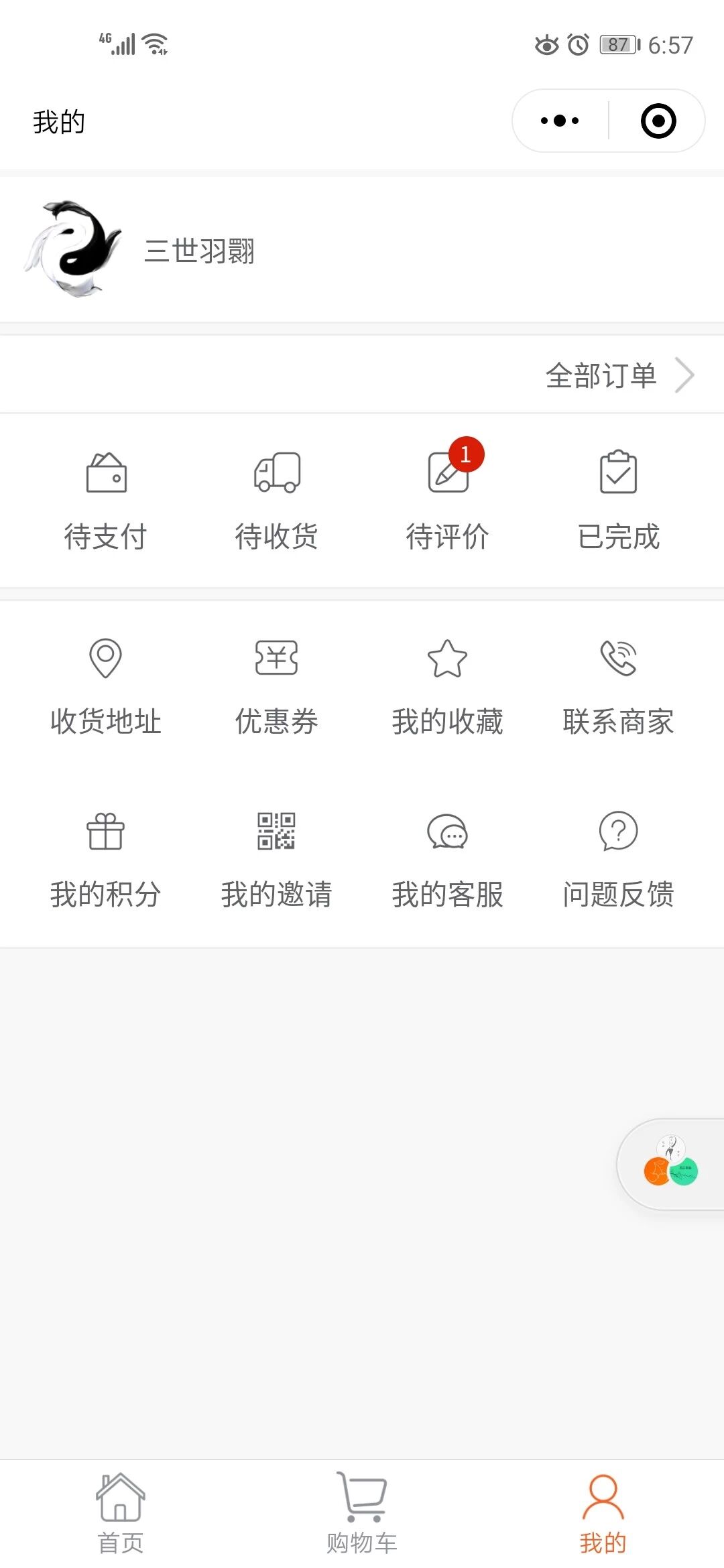View 全部订单 (all orders)
724x1568 pixels.
(618, 375)
